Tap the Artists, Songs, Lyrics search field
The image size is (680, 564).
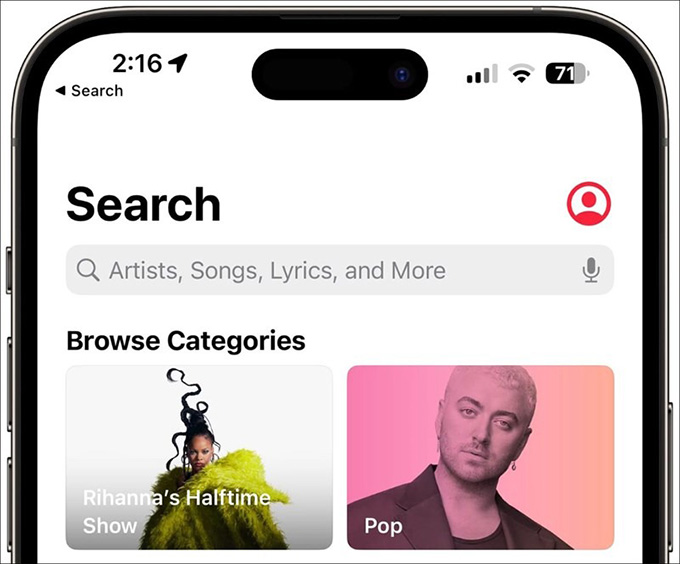pyautogui.click(x=320, y=270)
